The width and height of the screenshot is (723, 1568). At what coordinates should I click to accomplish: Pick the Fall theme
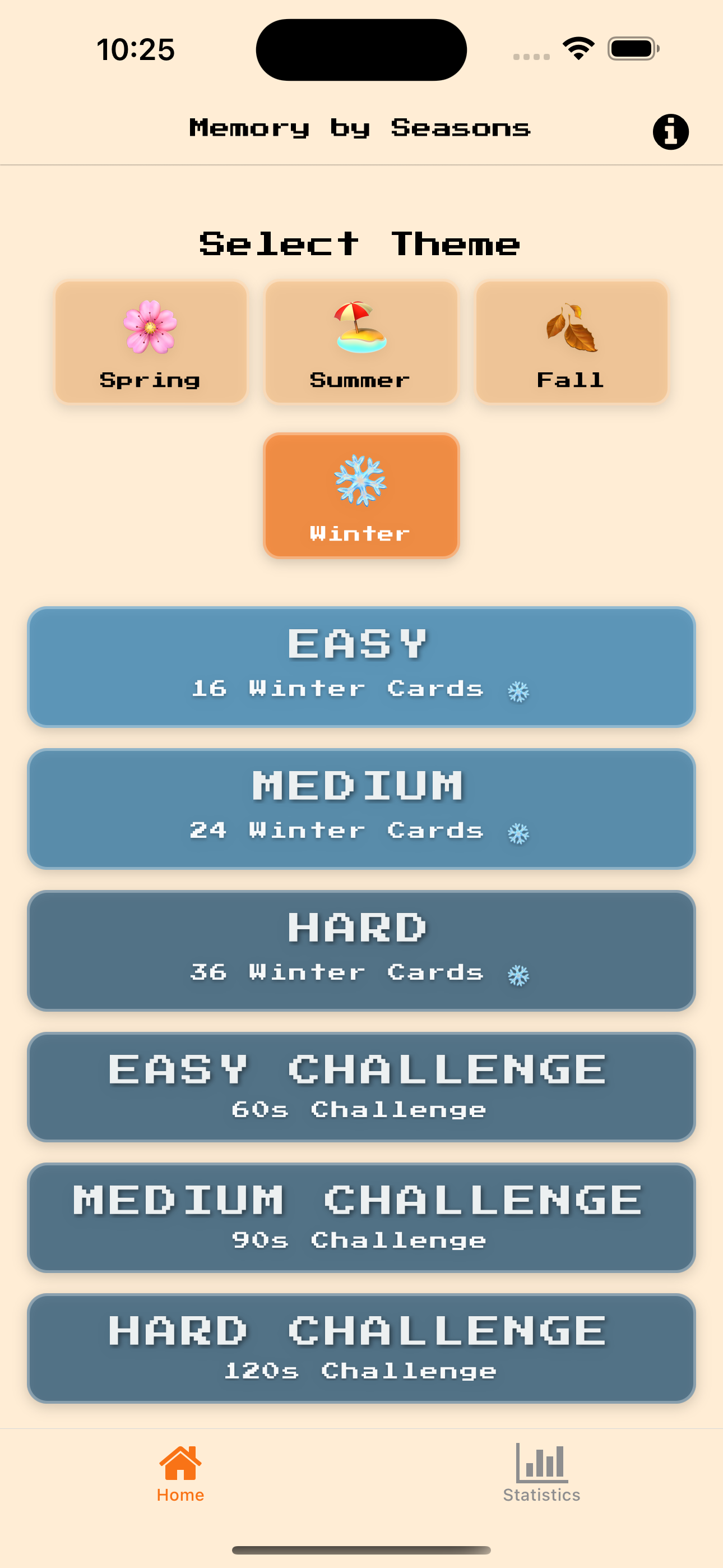pos(572,342)
